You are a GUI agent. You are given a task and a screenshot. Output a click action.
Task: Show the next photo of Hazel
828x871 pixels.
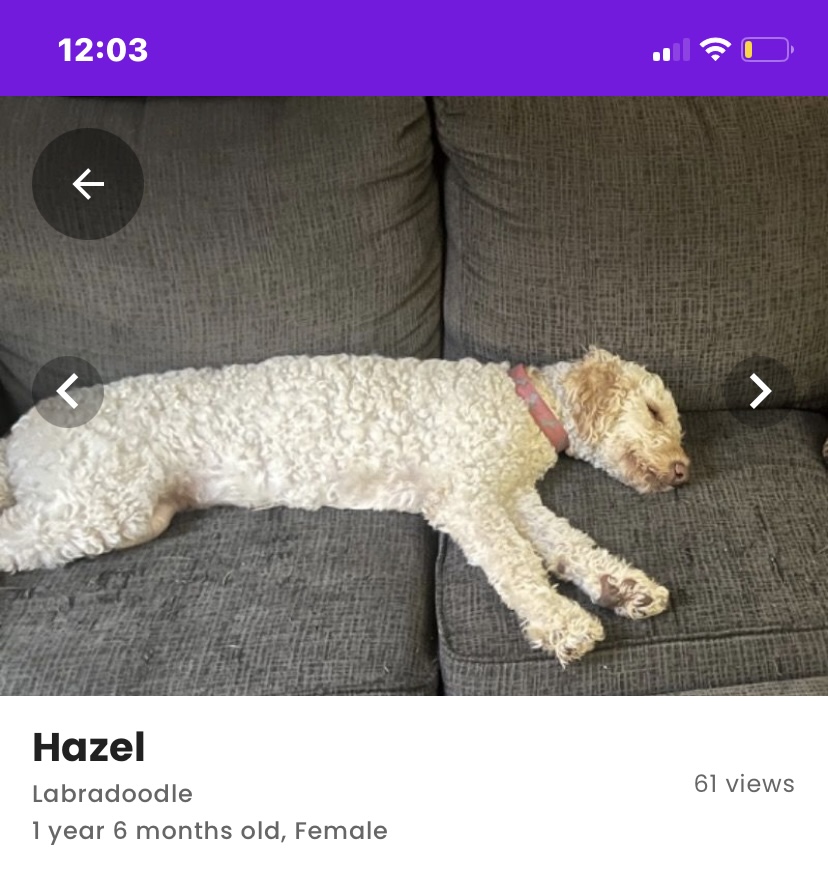coord(760,392)
